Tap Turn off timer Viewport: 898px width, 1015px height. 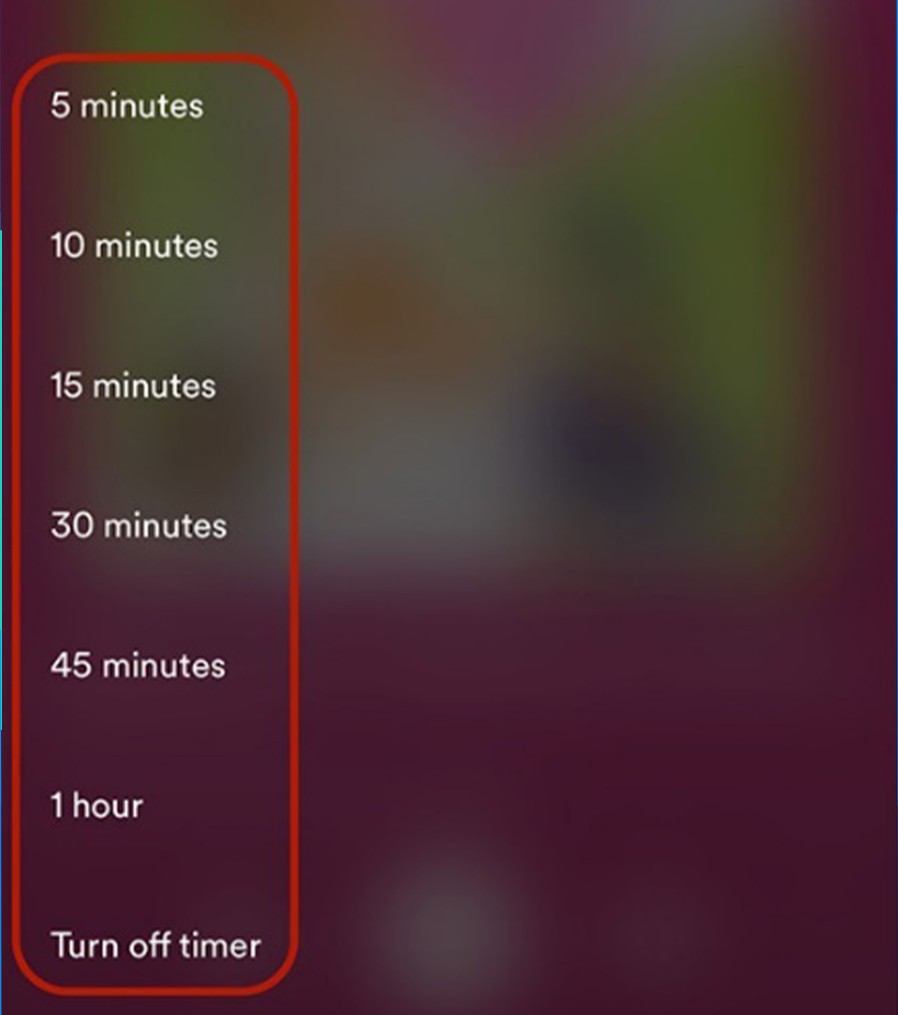click(156, 946)
